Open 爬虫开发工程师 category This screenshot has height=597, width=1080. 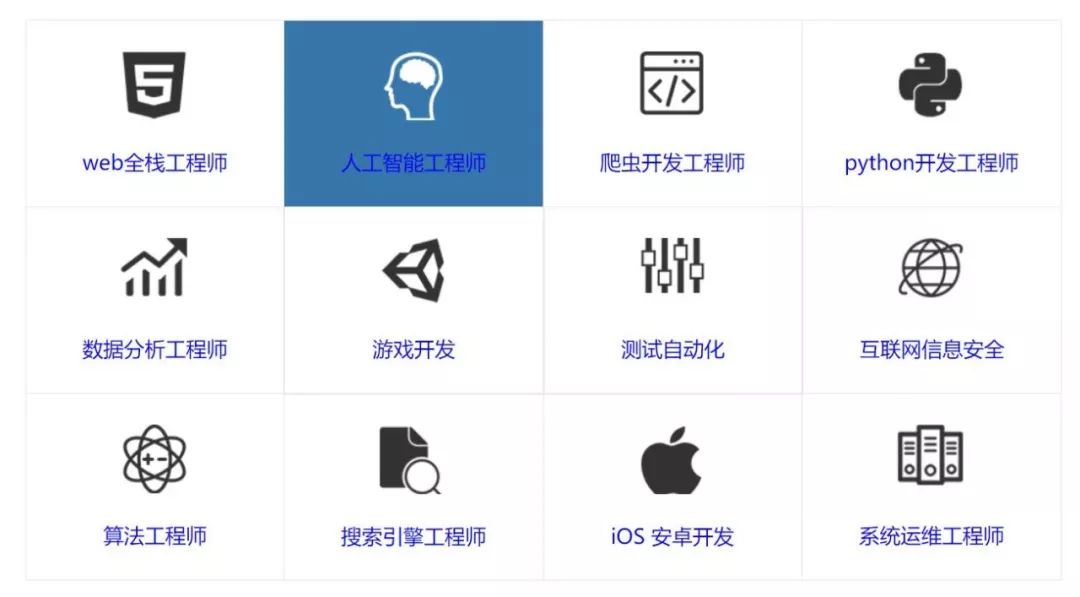click(x=672, y=114)
